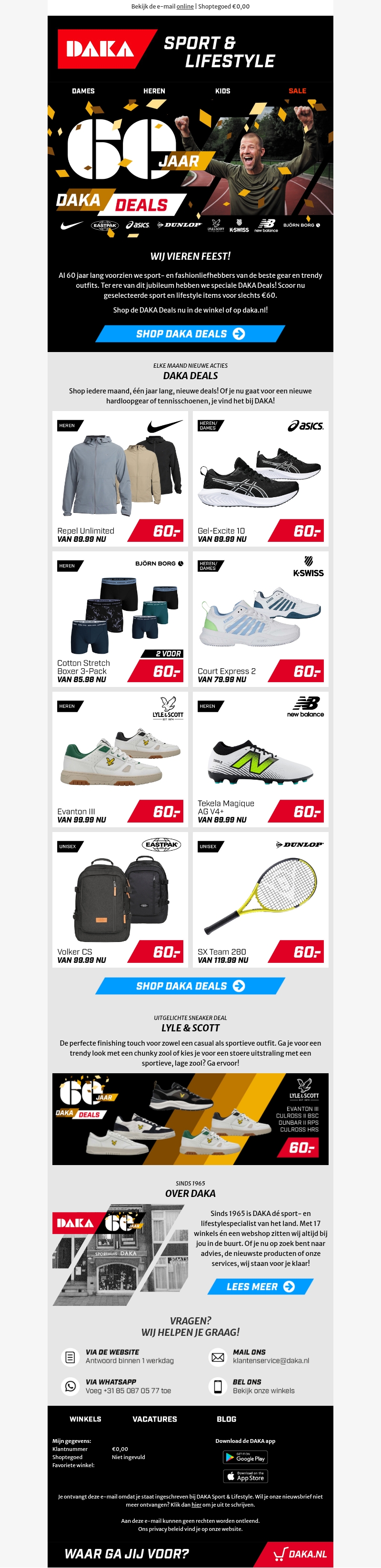Screen dimensions: 381x1568
Task: Open Björn Borg Cotton Stretch Boxer deal
Action: coord(120,618)
